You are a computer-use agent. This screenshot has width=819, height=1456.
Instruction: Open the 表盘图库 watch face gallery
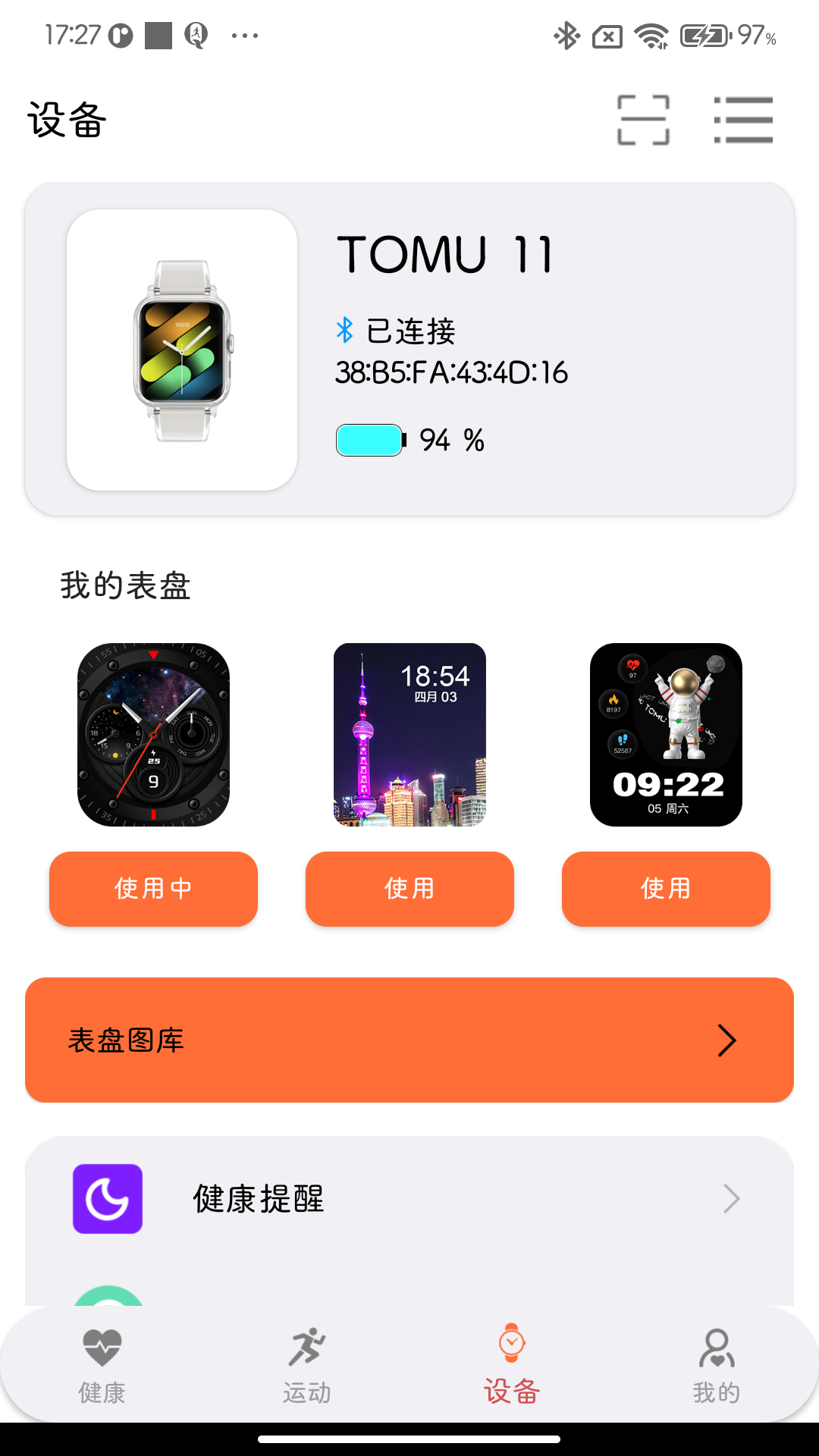point(409,1040)
